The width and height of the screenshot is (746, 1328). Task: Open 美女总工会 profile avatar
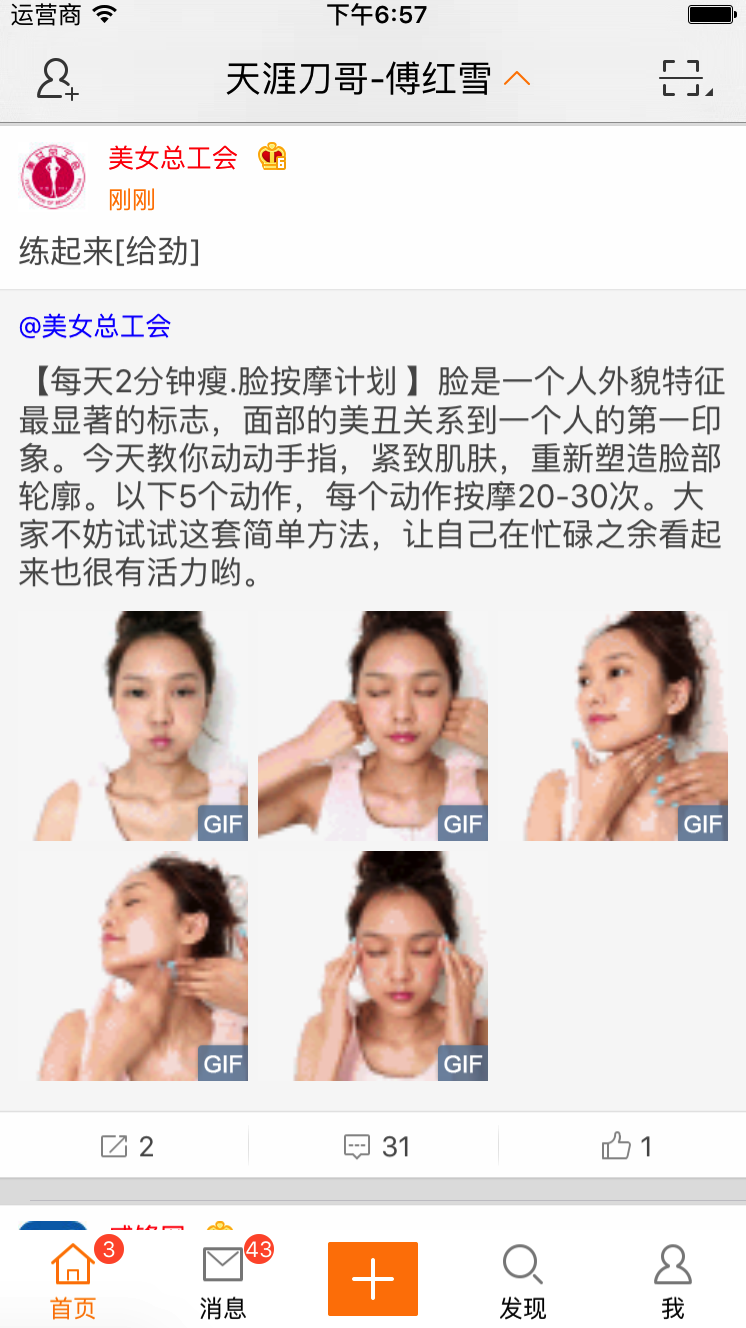(x=53, y=176)
